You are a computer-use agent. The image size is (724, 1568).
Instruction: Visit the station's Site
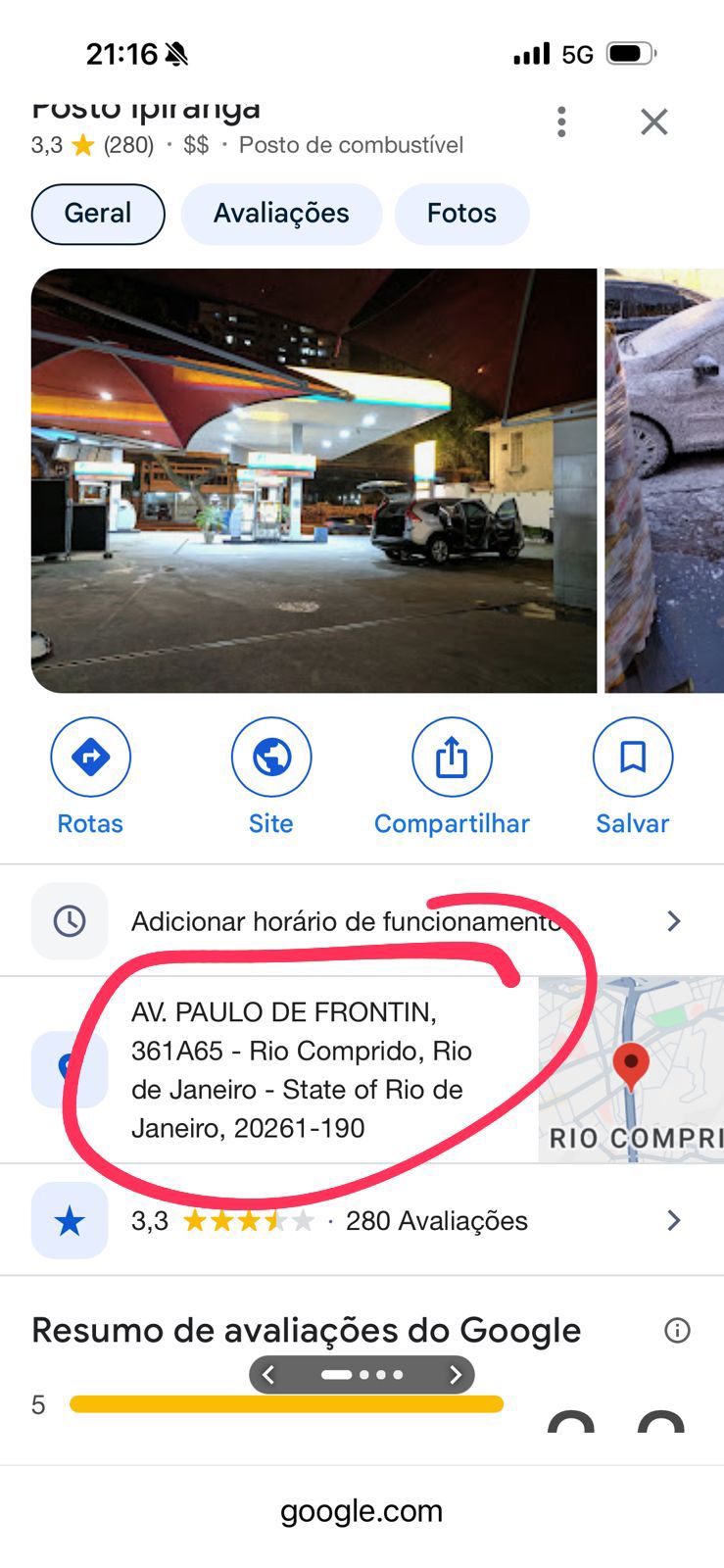(271, 774)
